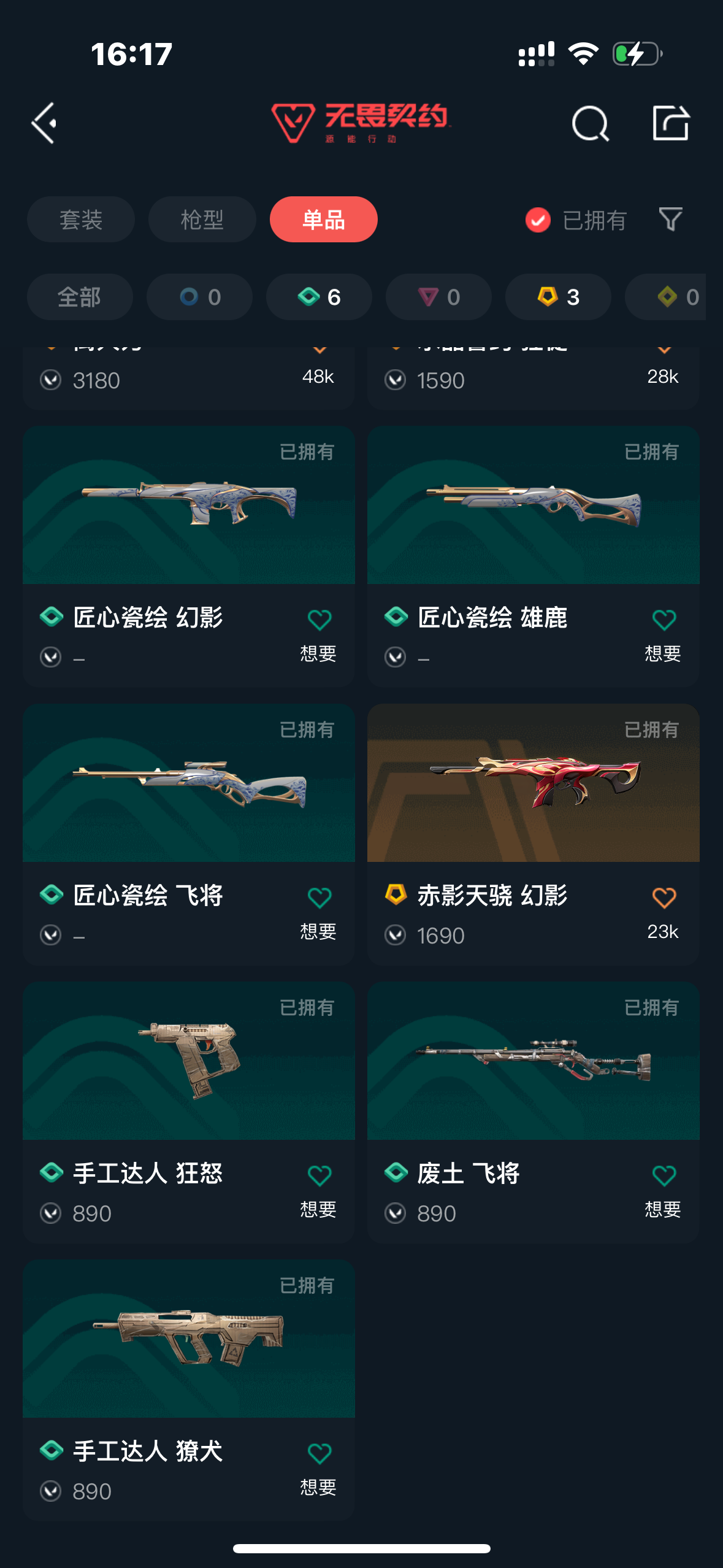Like 赤影天骁 幻影 with the heart
723x1568 pixels.
click(x=664, y=898)
